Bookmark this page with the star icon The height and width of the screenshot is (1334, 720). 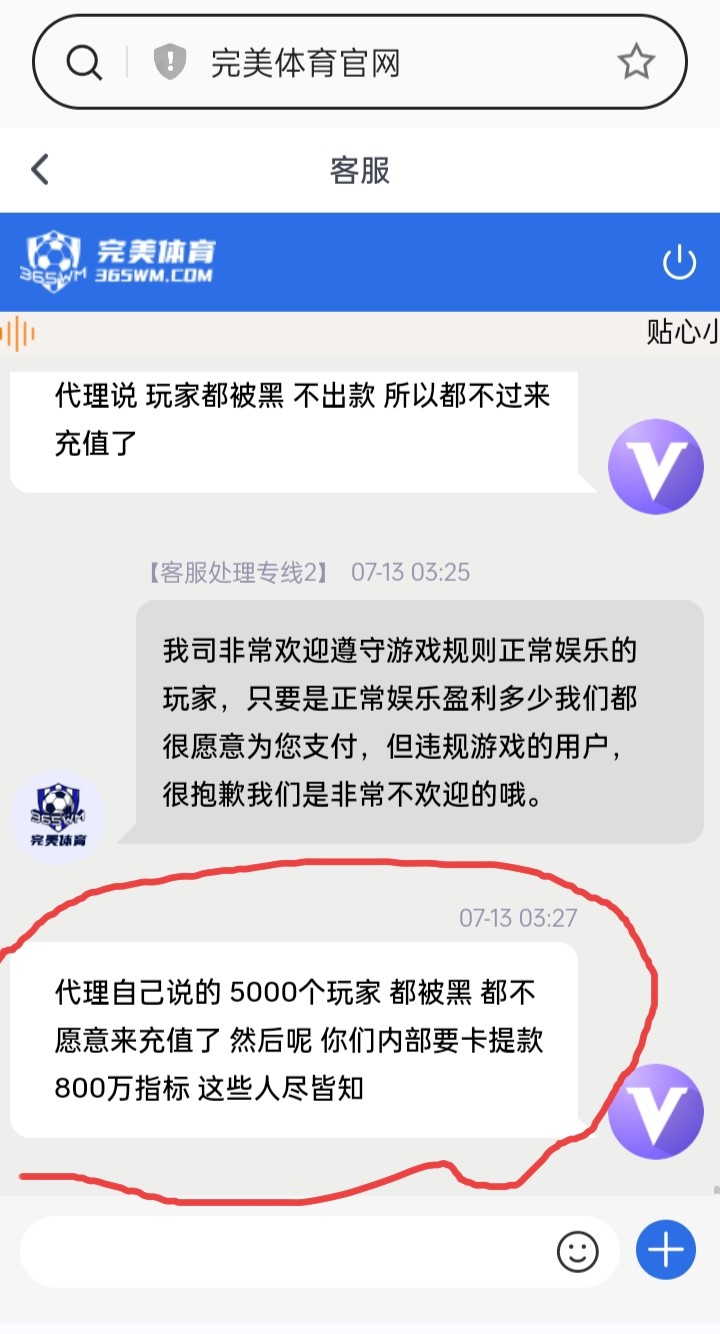[635, 63]
